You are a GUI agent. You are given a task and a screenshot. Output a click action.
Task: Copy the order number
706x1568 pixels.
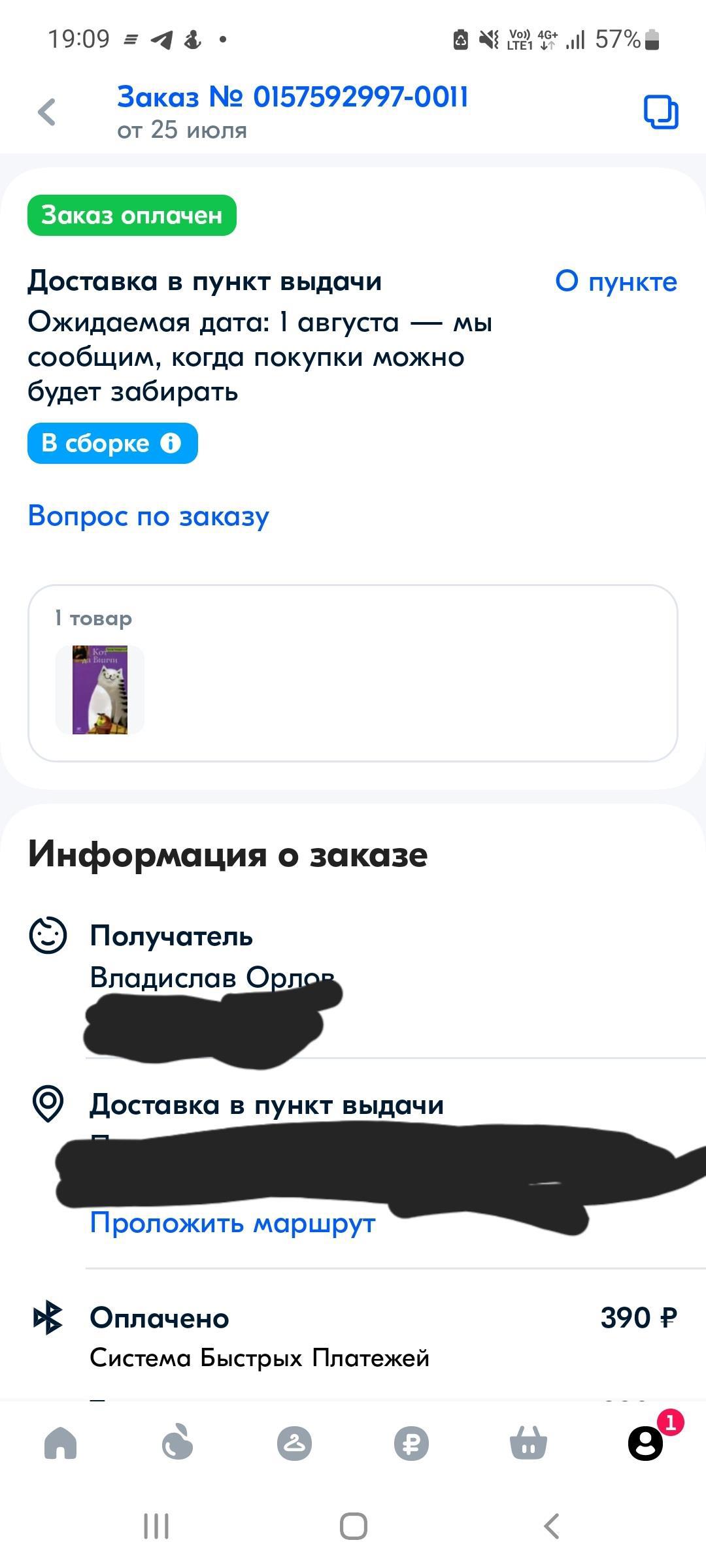tap(660, 112)
